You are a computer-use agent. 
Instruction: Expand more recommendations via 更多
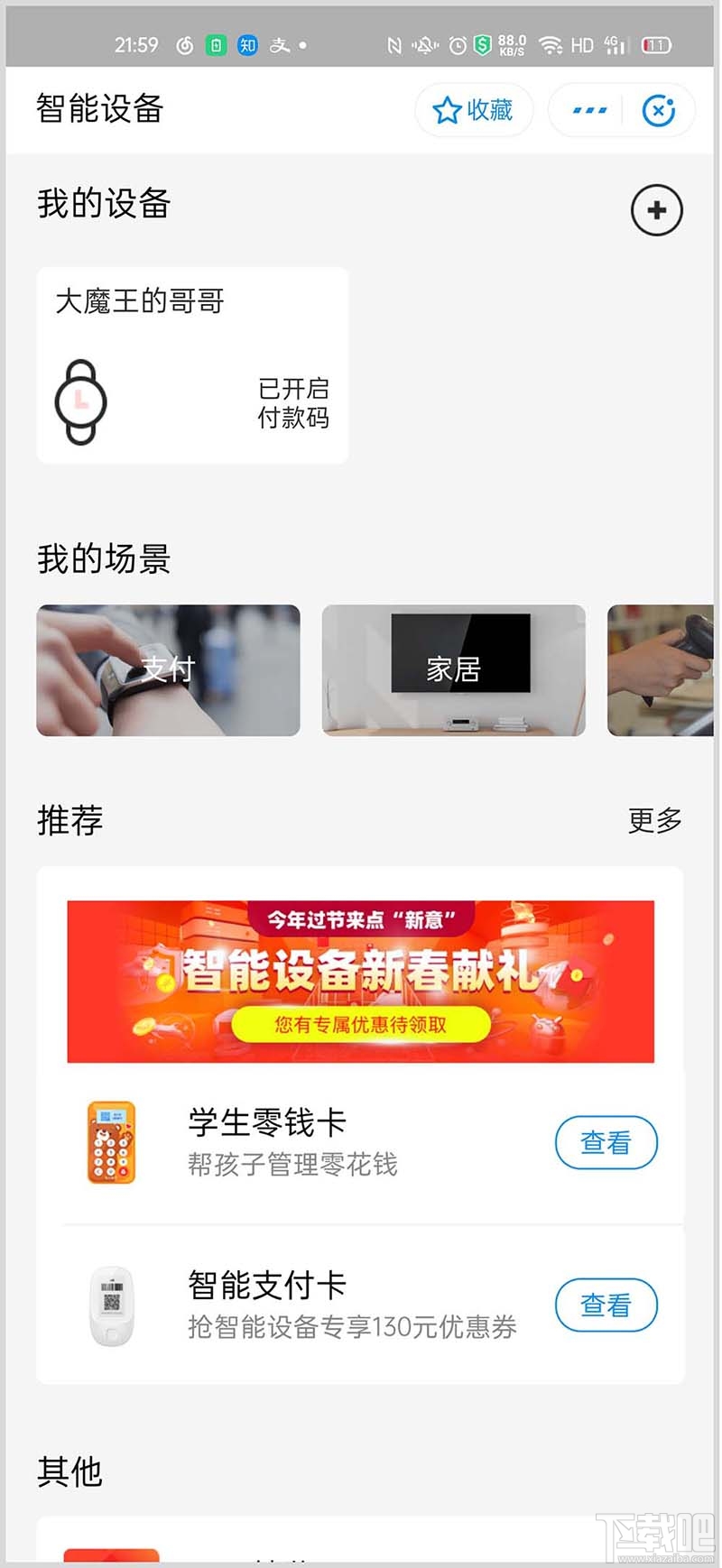tap(653, 821)
